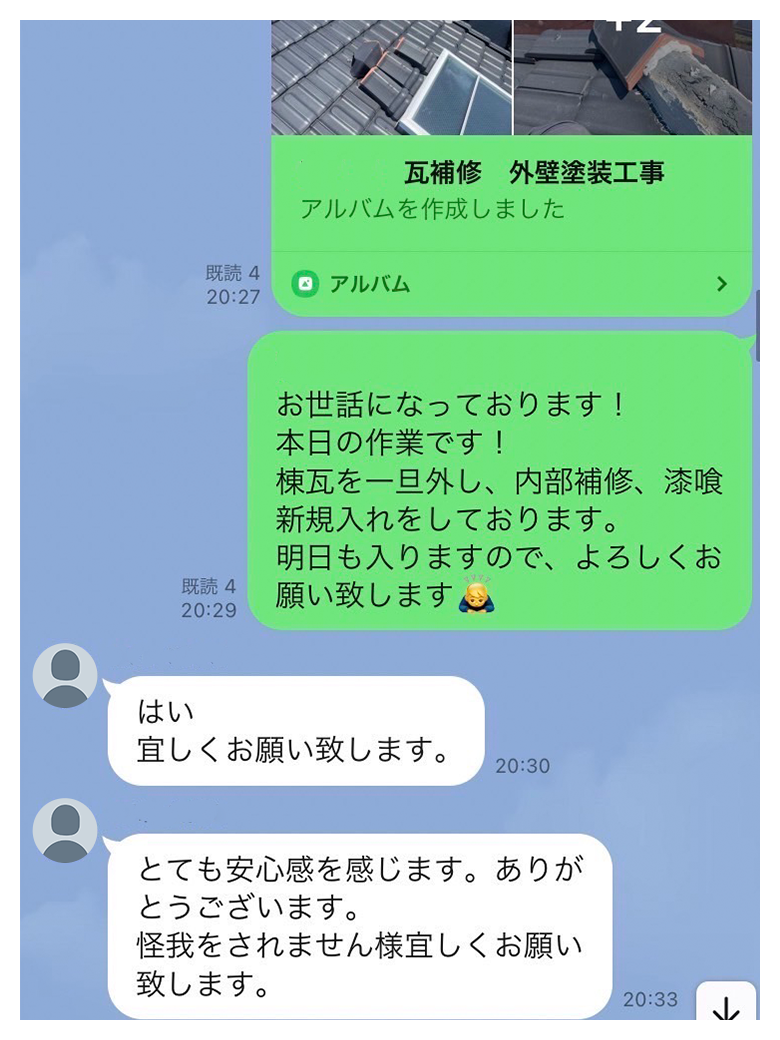
Task: Open the アルバム row with chevron
Action: click(511, 284)
